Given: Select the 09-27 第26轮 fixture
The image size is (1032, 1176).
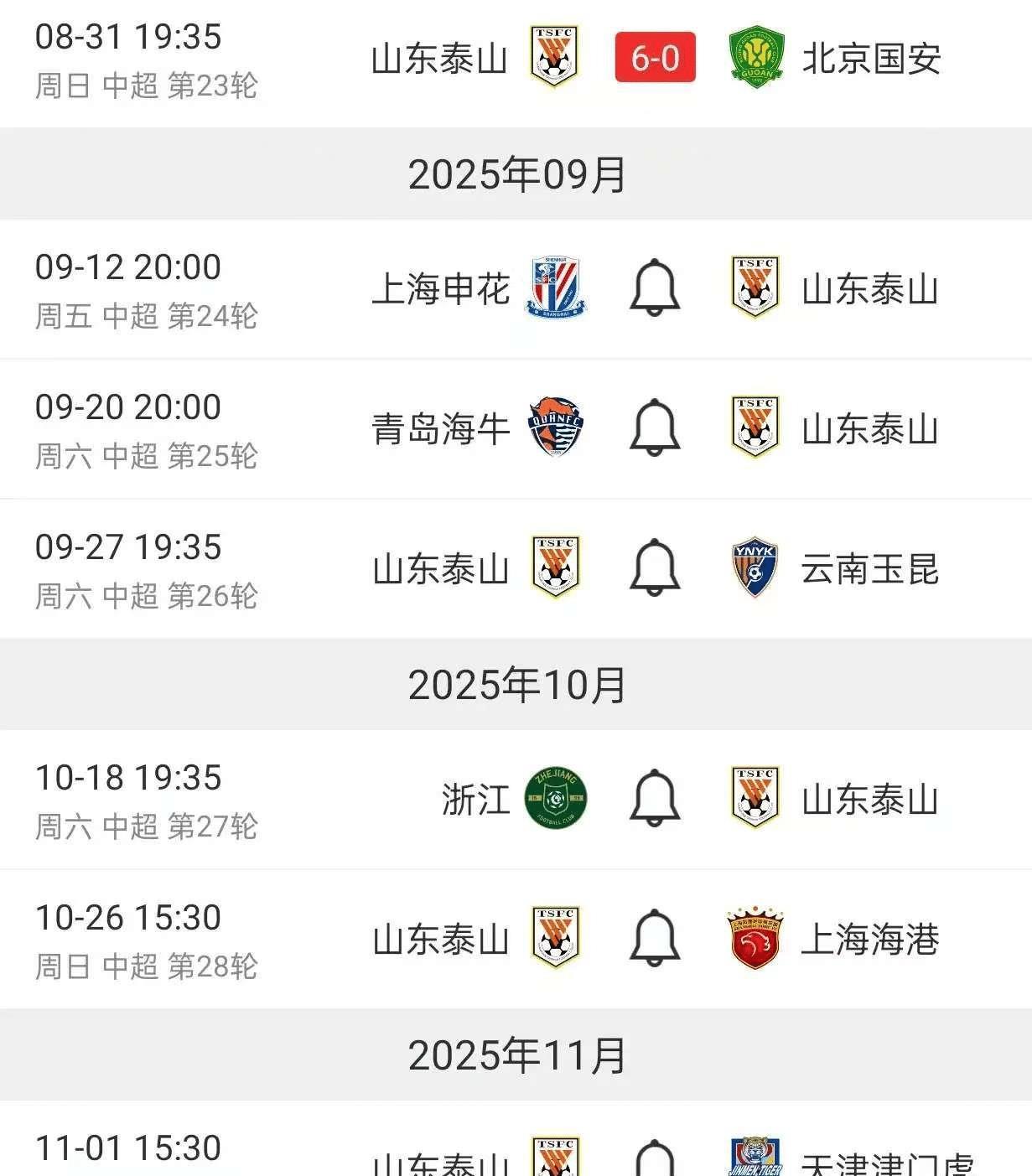Looking at the screenshot, I should pos(146,570).
